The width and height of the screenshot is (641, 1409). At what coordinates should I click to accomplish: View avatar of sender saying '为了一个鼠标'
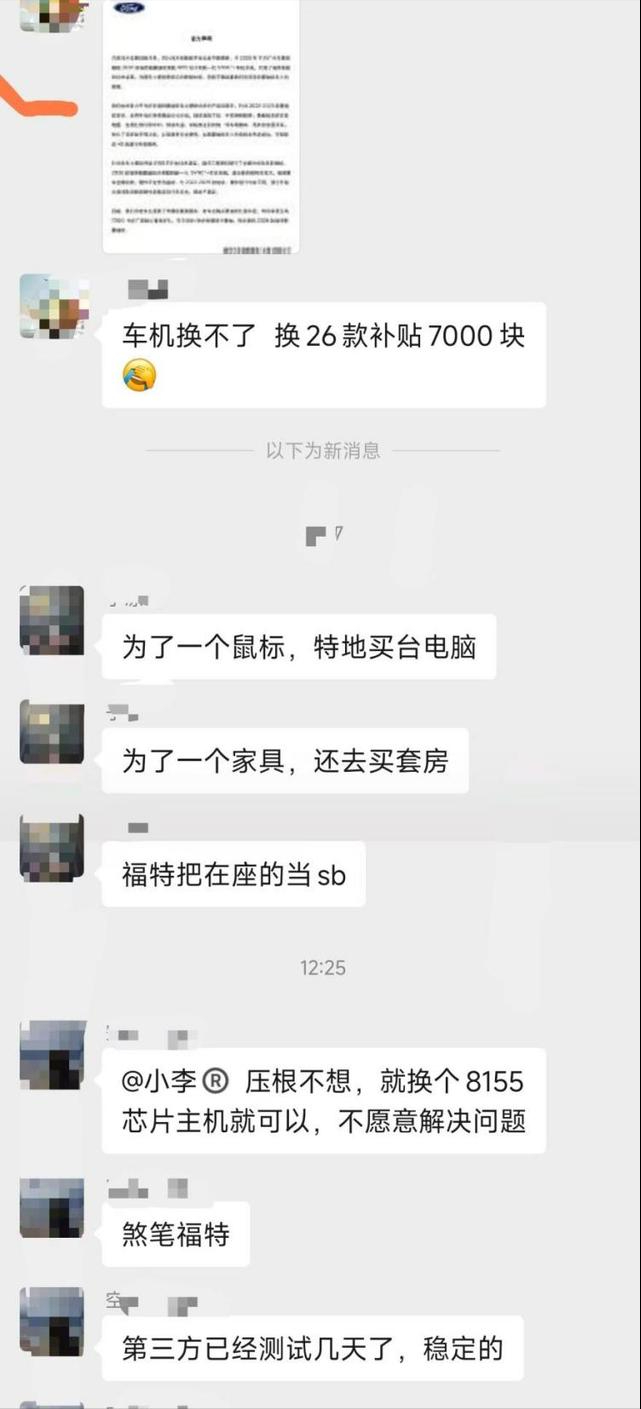[x=51, y=619]
